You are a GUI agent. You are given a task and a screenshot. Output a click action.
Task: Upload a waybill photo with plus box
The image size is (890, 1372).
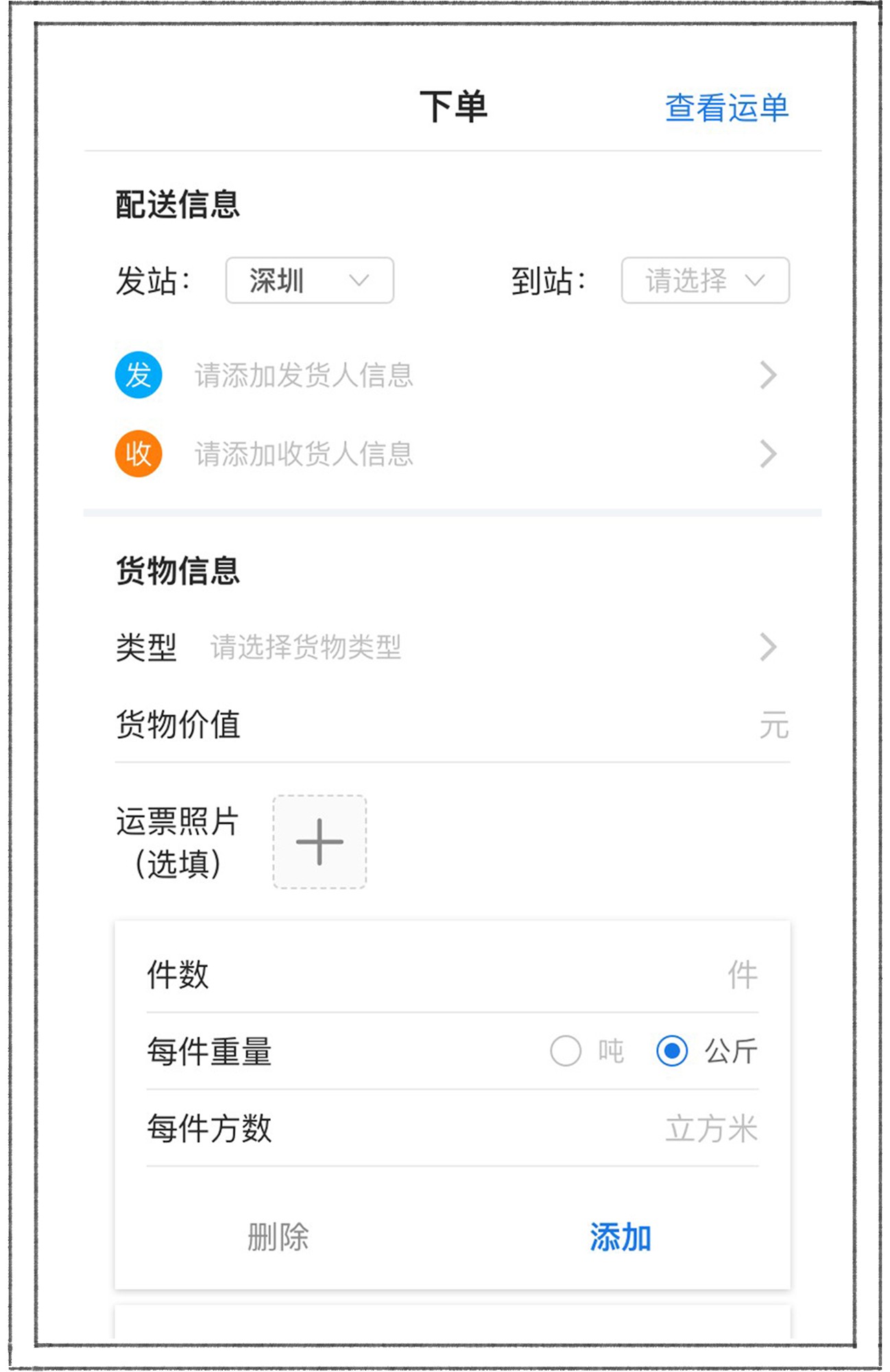click(x=320, y=842)
